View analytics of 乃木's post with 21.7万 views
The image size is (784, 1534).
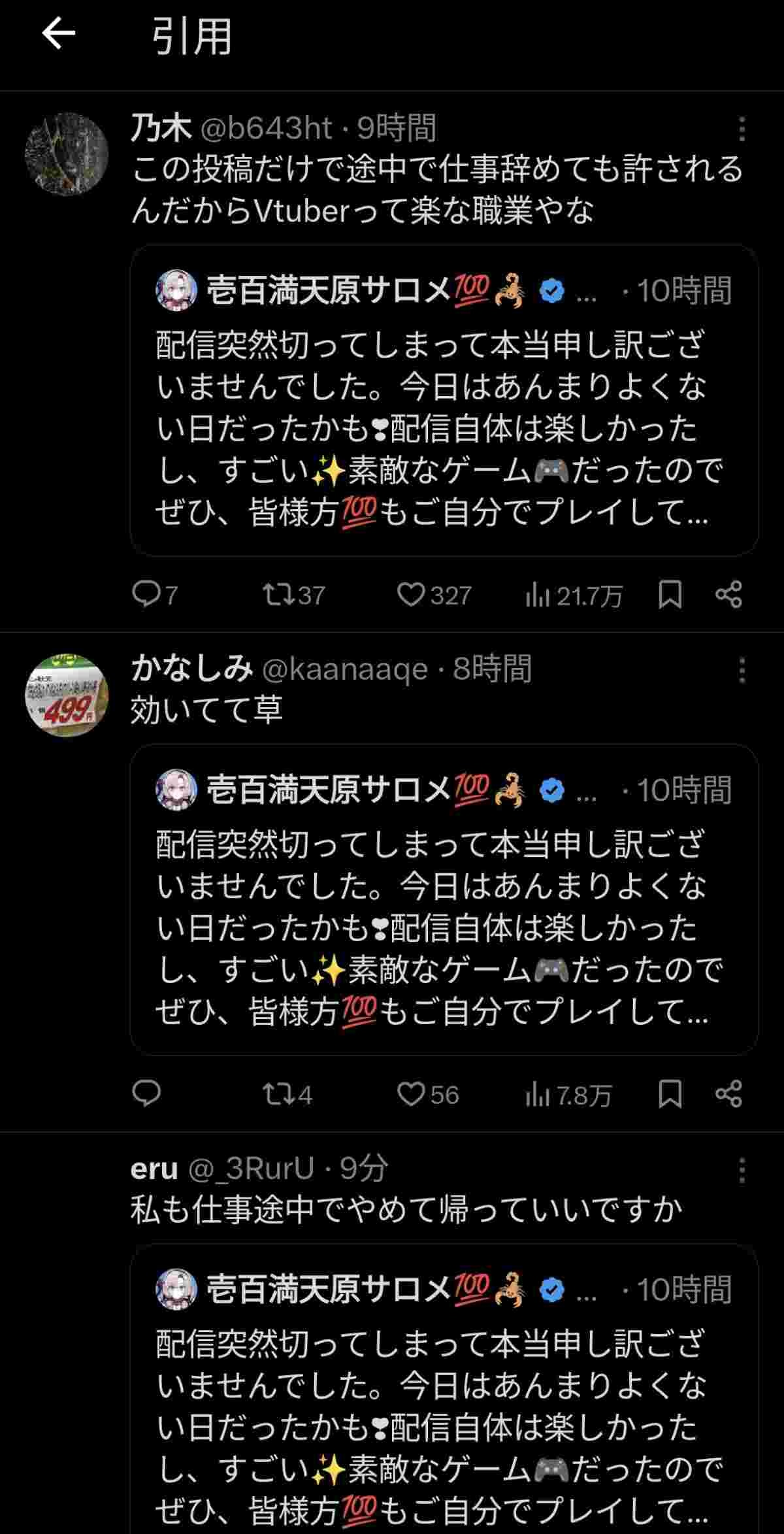pos(574,595)
